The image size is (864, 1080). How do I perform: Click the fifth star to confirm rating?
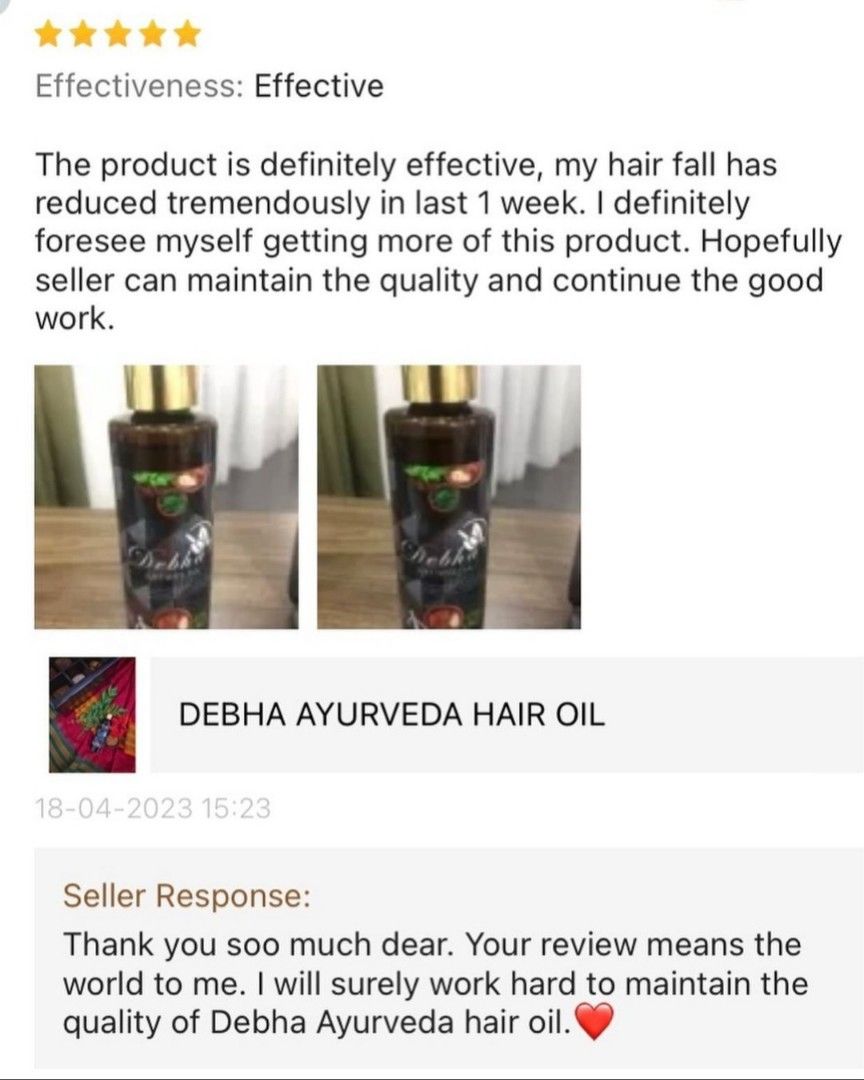click(187, 33)
